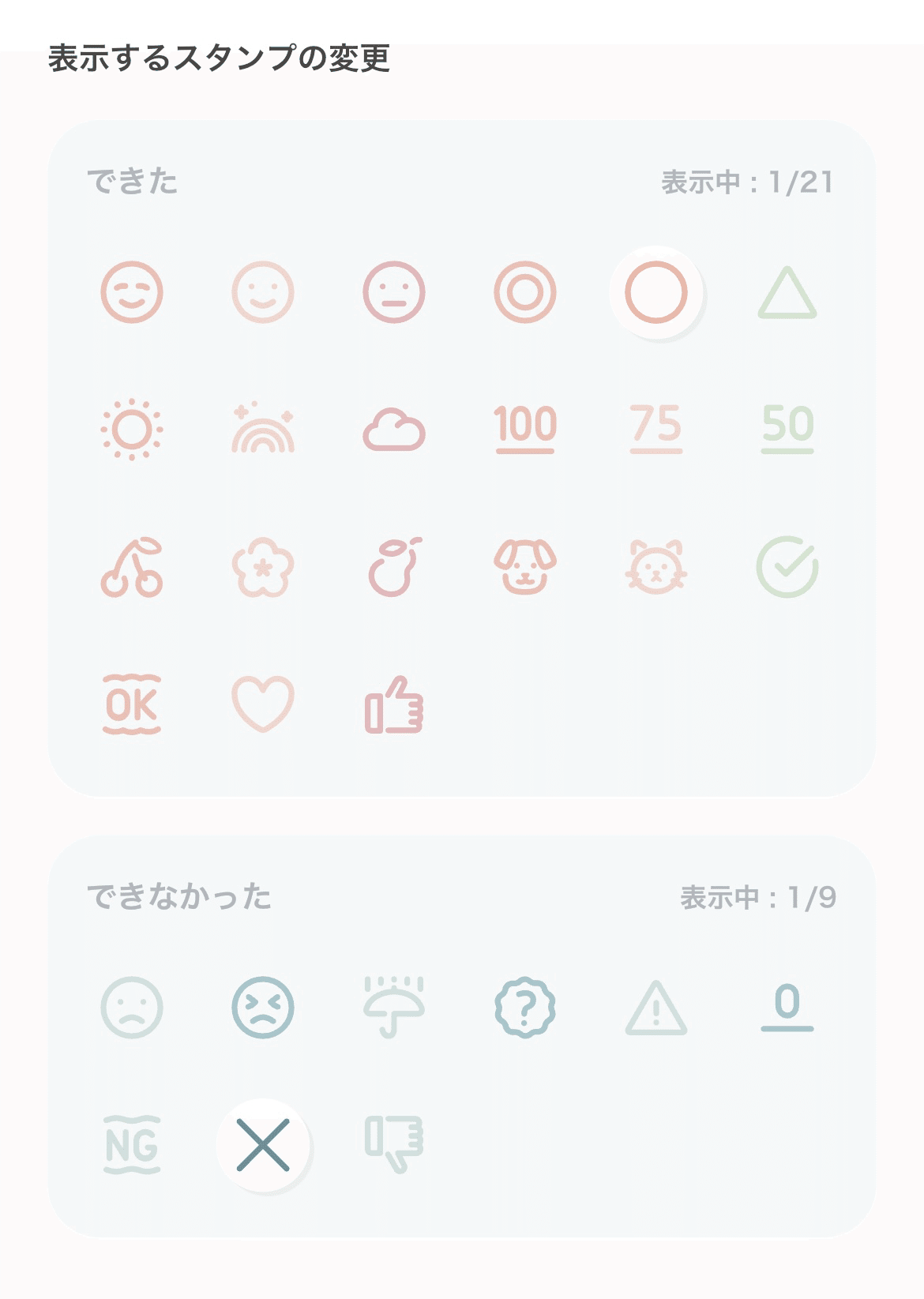
Task: Turn on the cherry stamp
Action: [x=132, y=567]
